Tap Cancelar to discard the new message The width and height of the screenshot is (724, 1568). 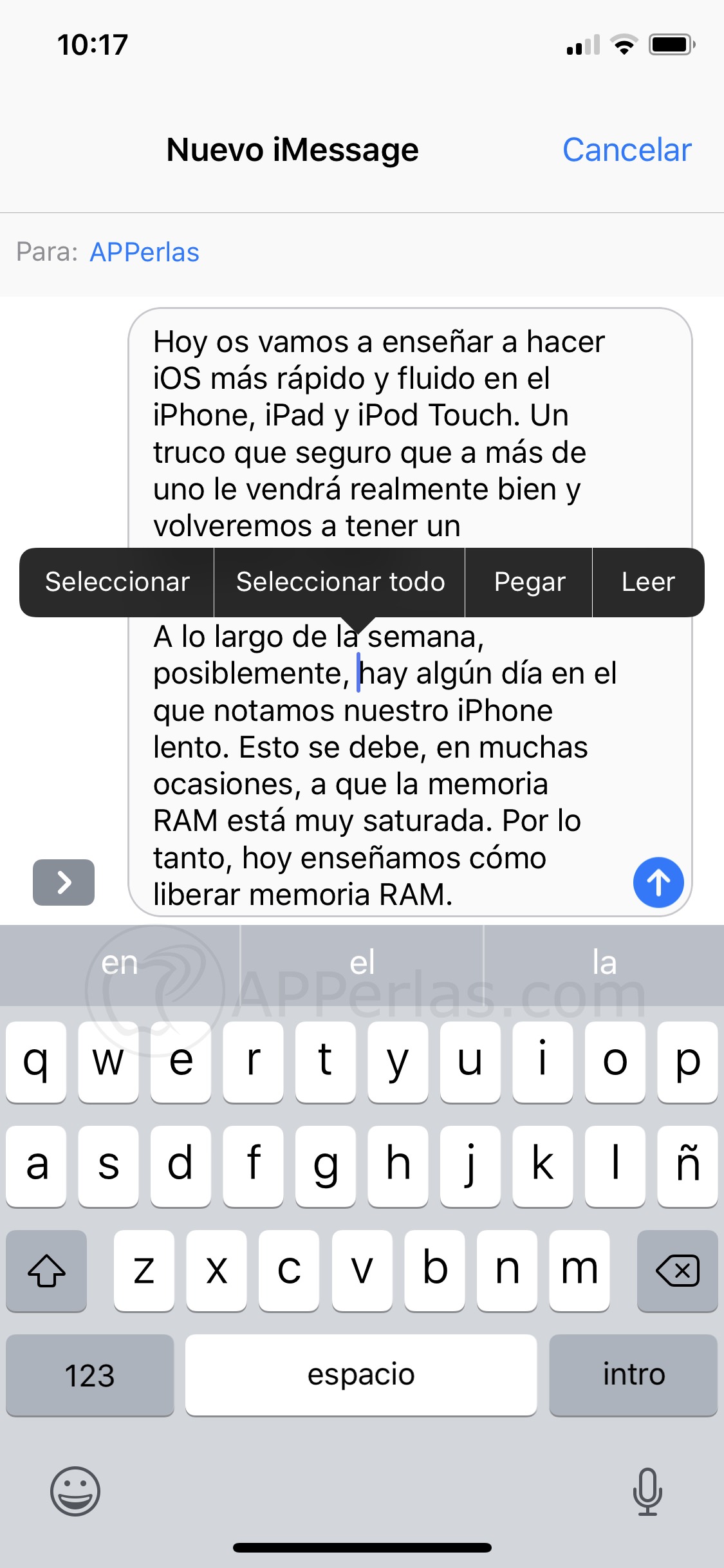[627, 150]
